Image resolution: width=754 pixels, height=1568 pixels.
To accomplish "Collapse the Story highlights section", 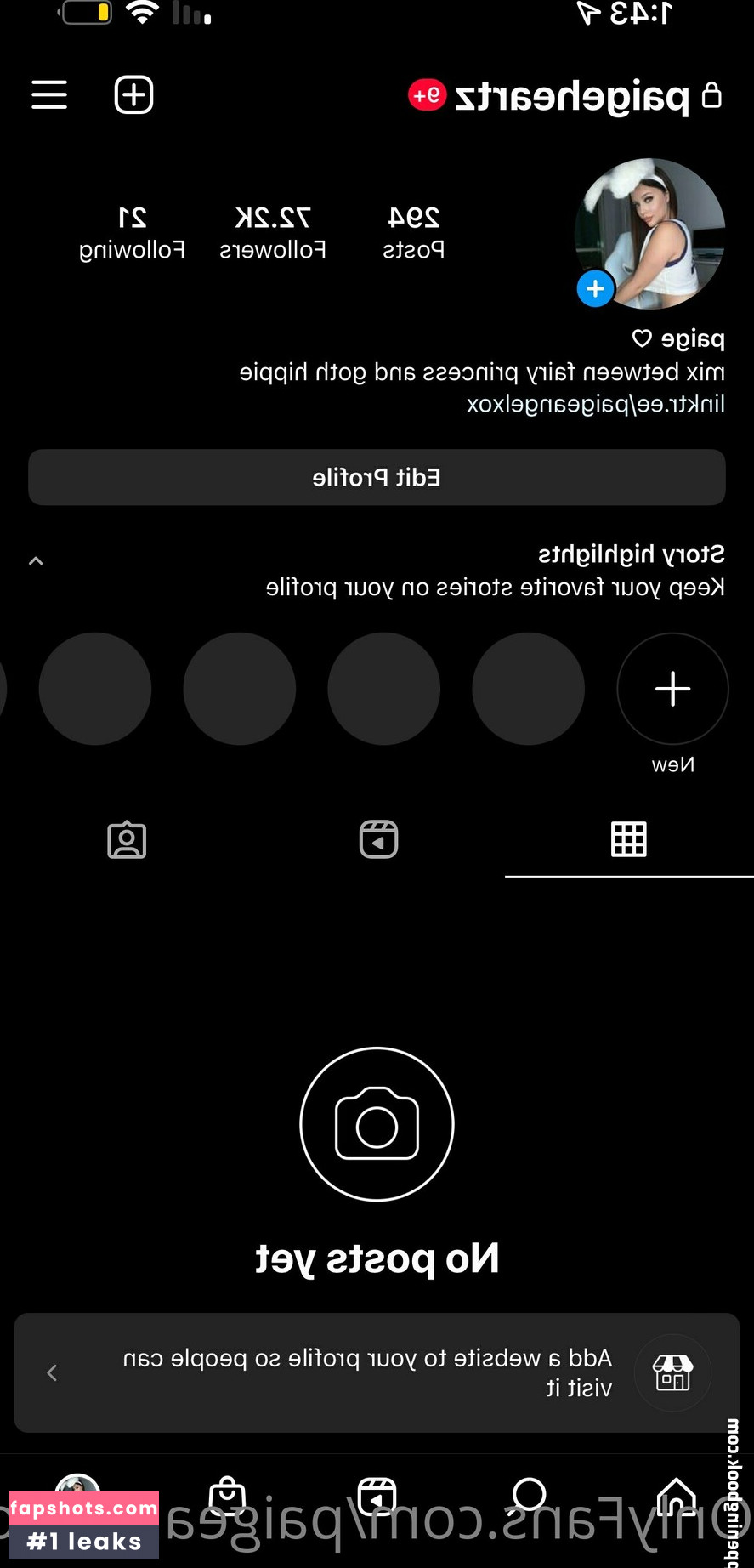I will (x=36, y=561).
